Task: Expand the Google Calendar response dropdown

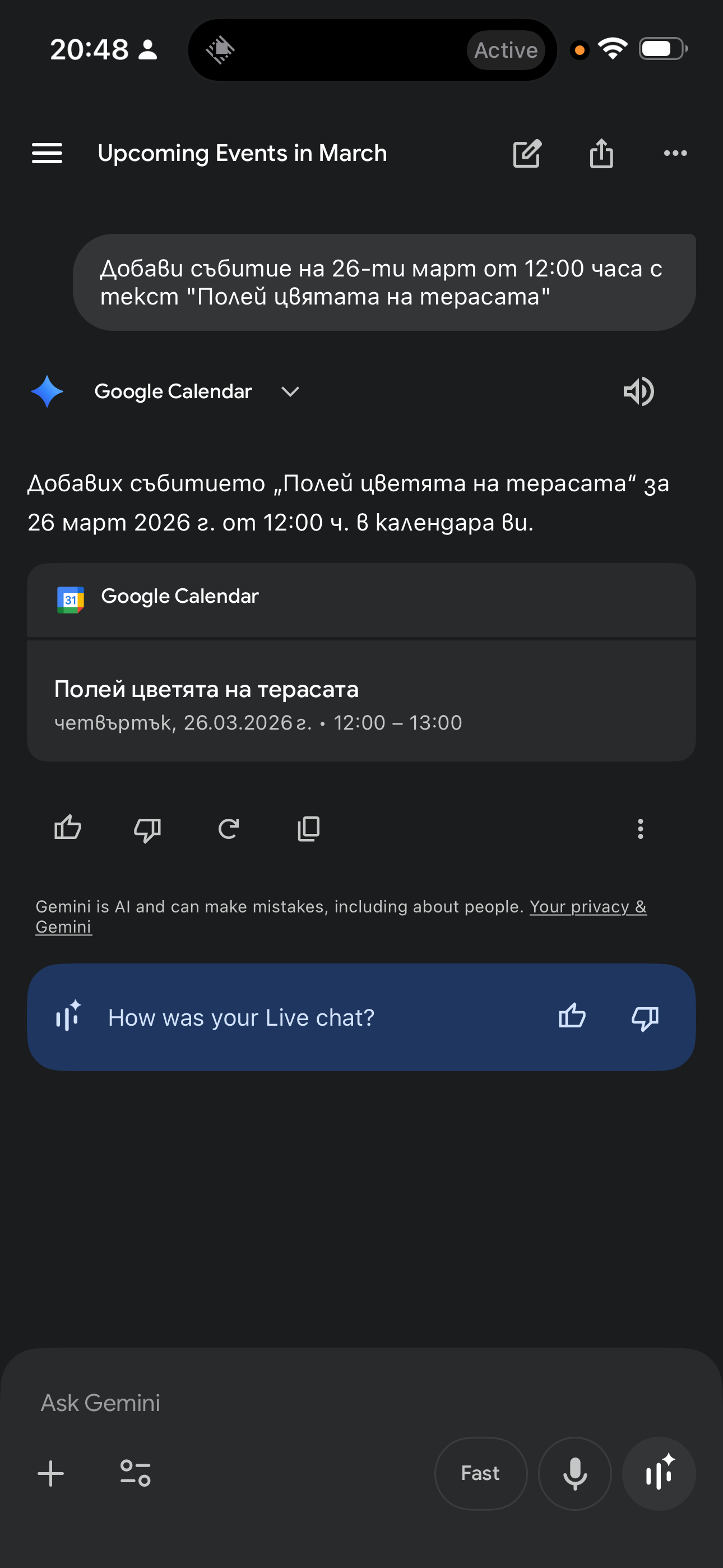Action: pos(290,391)
